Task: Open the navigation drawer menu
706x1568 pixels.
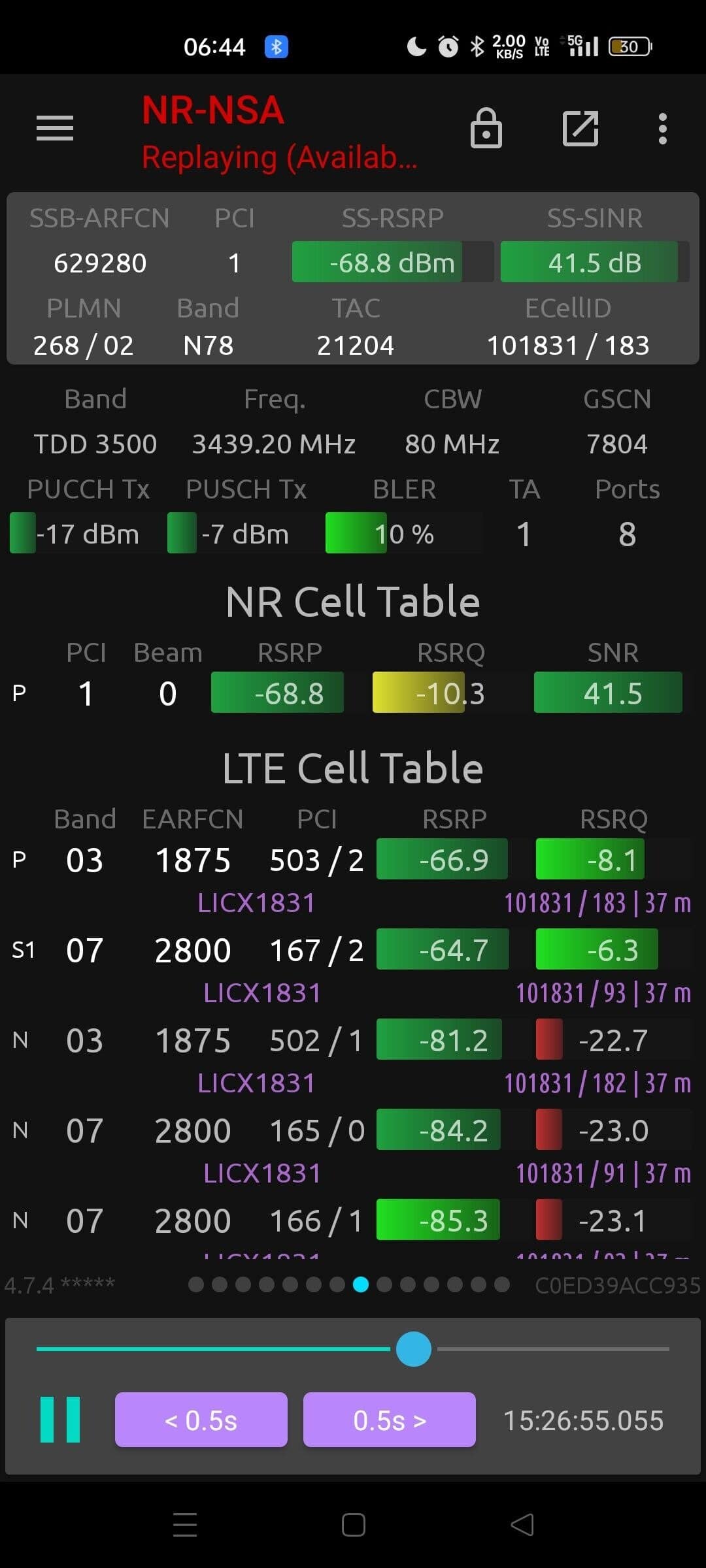Action: coord(55,129)
